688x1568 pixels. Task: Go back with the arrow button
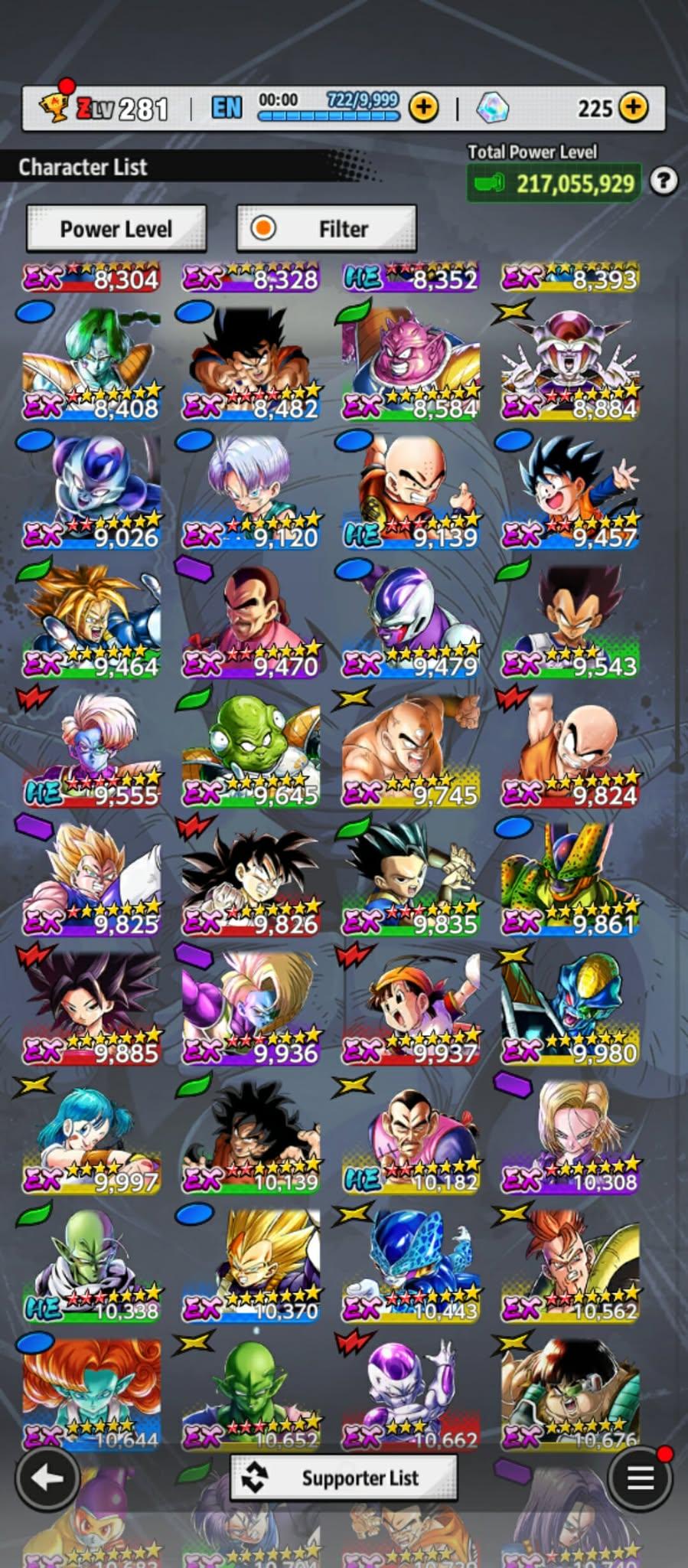(x=47, y=1478)
